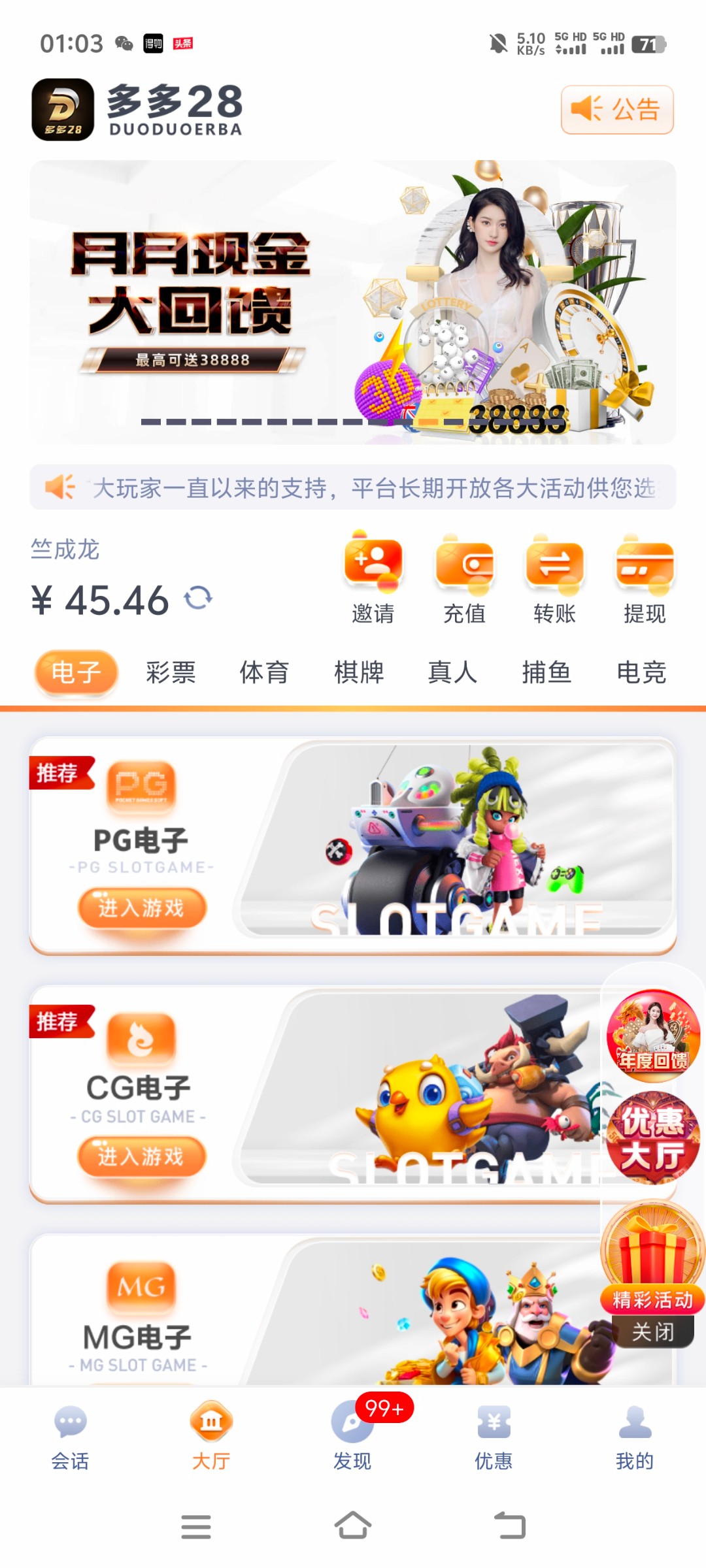The image size is (706, 1568).
Task: Tap 进入游戏 on the PG电子 card
Action: [x=142, y=908]
